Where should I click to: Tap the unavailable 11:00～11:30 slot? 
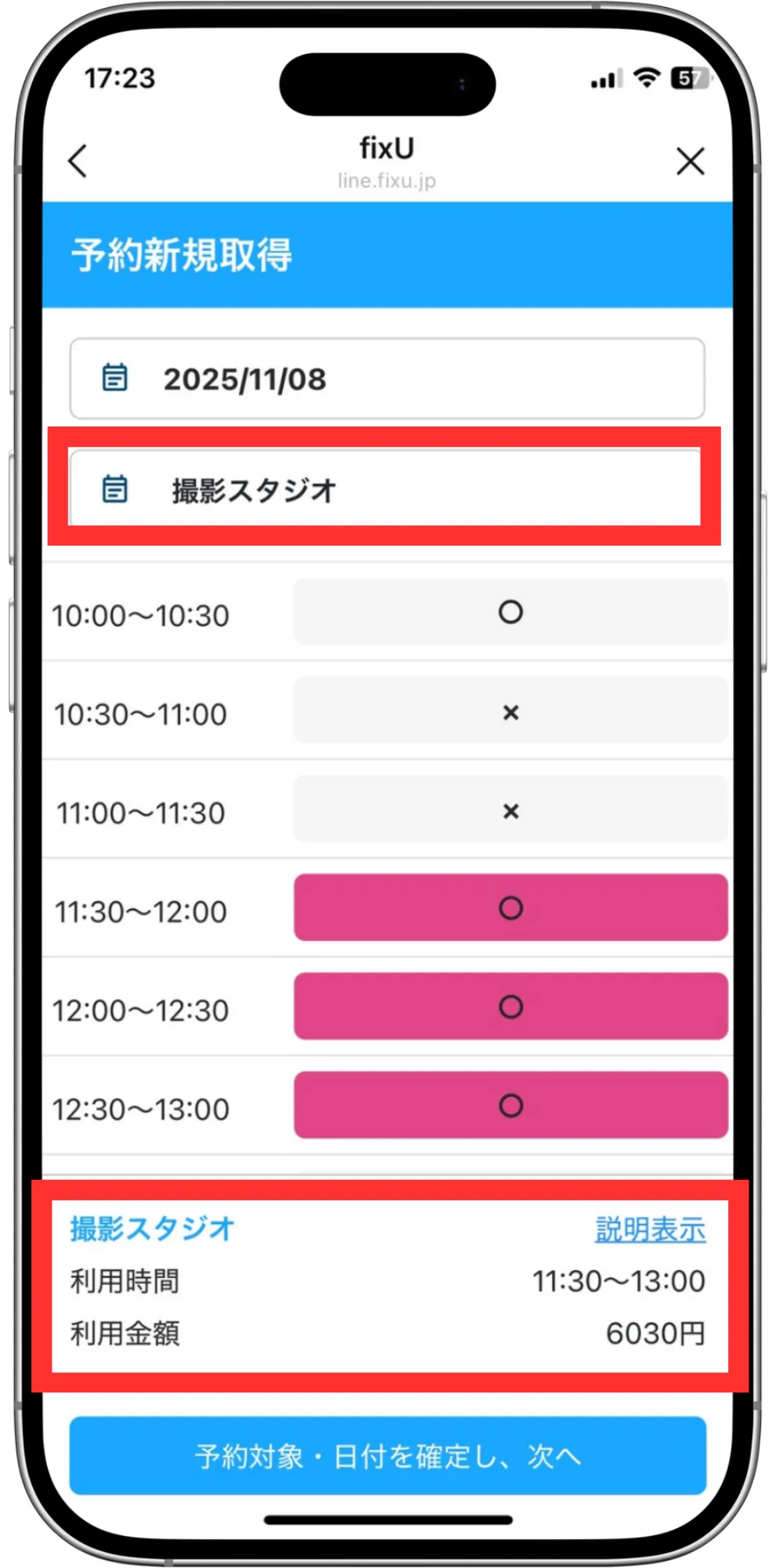510,811
